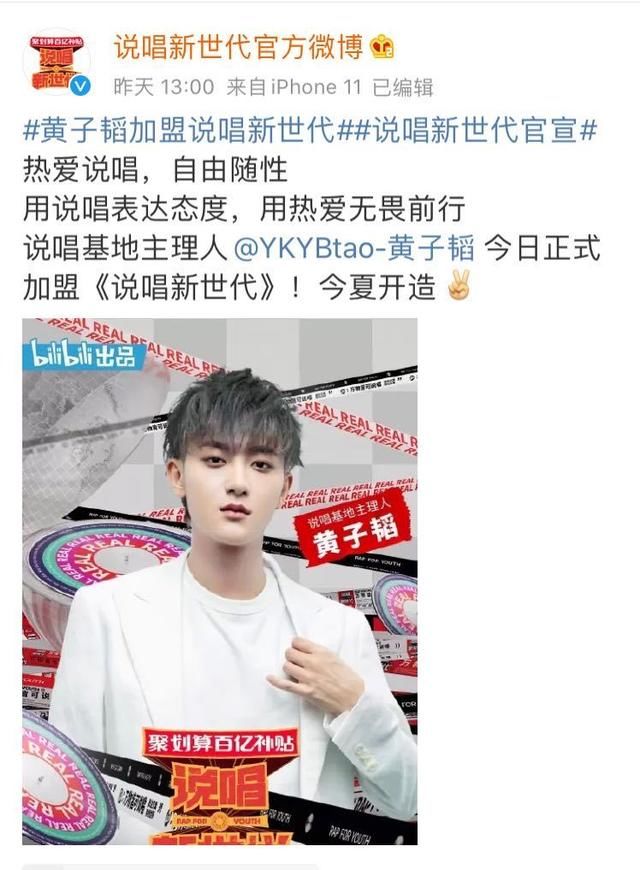Open the 说唱新世代官方微博 profile avatar

coord(56,63)
